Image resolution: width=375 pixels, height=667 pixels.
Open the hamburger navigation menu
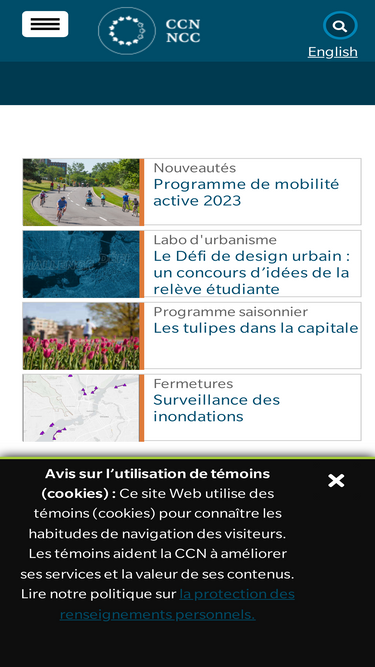point(45,24)
